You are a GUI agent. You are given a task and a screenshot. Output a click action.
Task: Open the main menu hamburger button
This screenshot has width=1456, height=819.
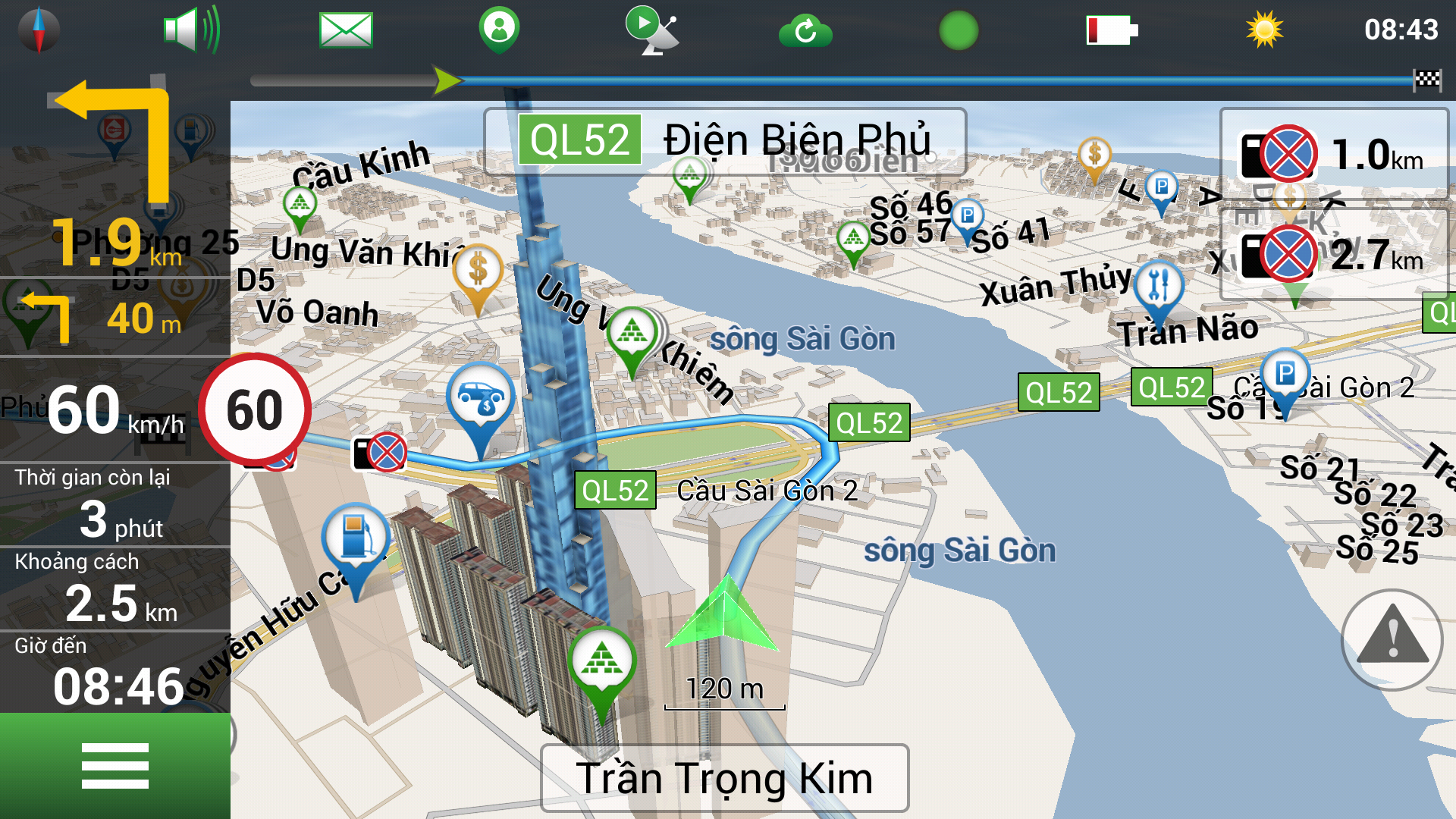pos(115,766)
